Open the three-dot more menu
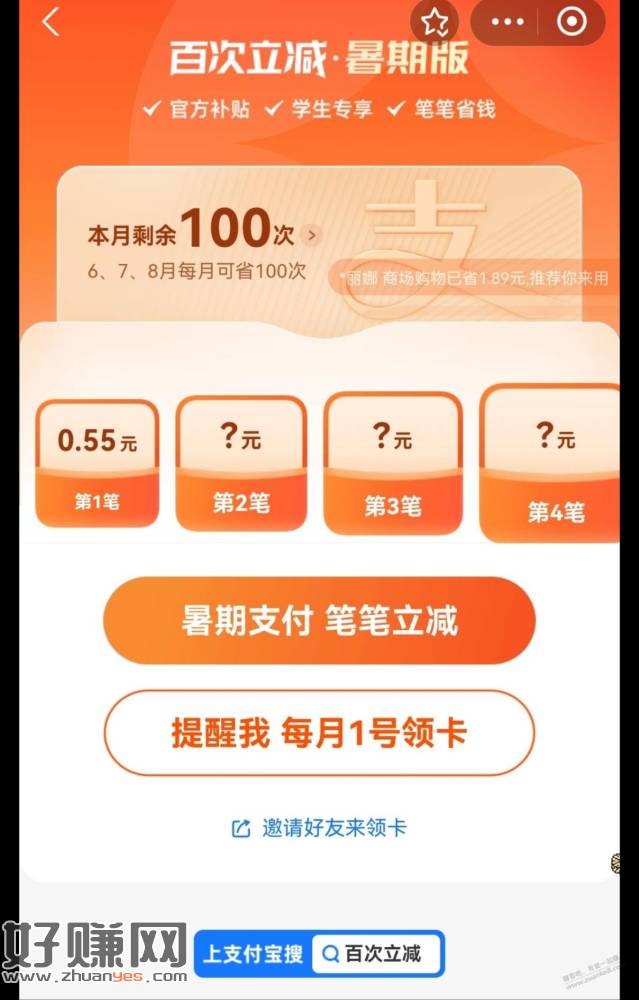This screenshot has width=639, height=1000. coord(508,22)
